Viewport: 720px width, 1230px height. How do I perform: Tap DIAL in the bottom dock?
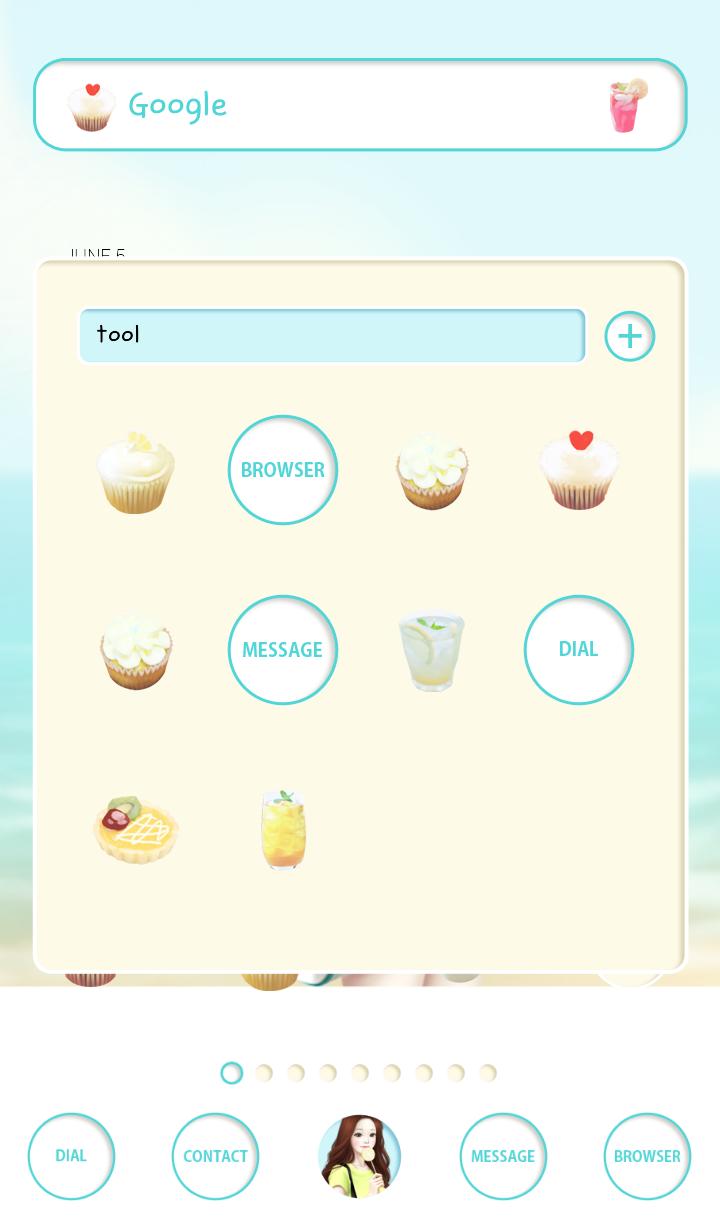(x=71, y=1156)
